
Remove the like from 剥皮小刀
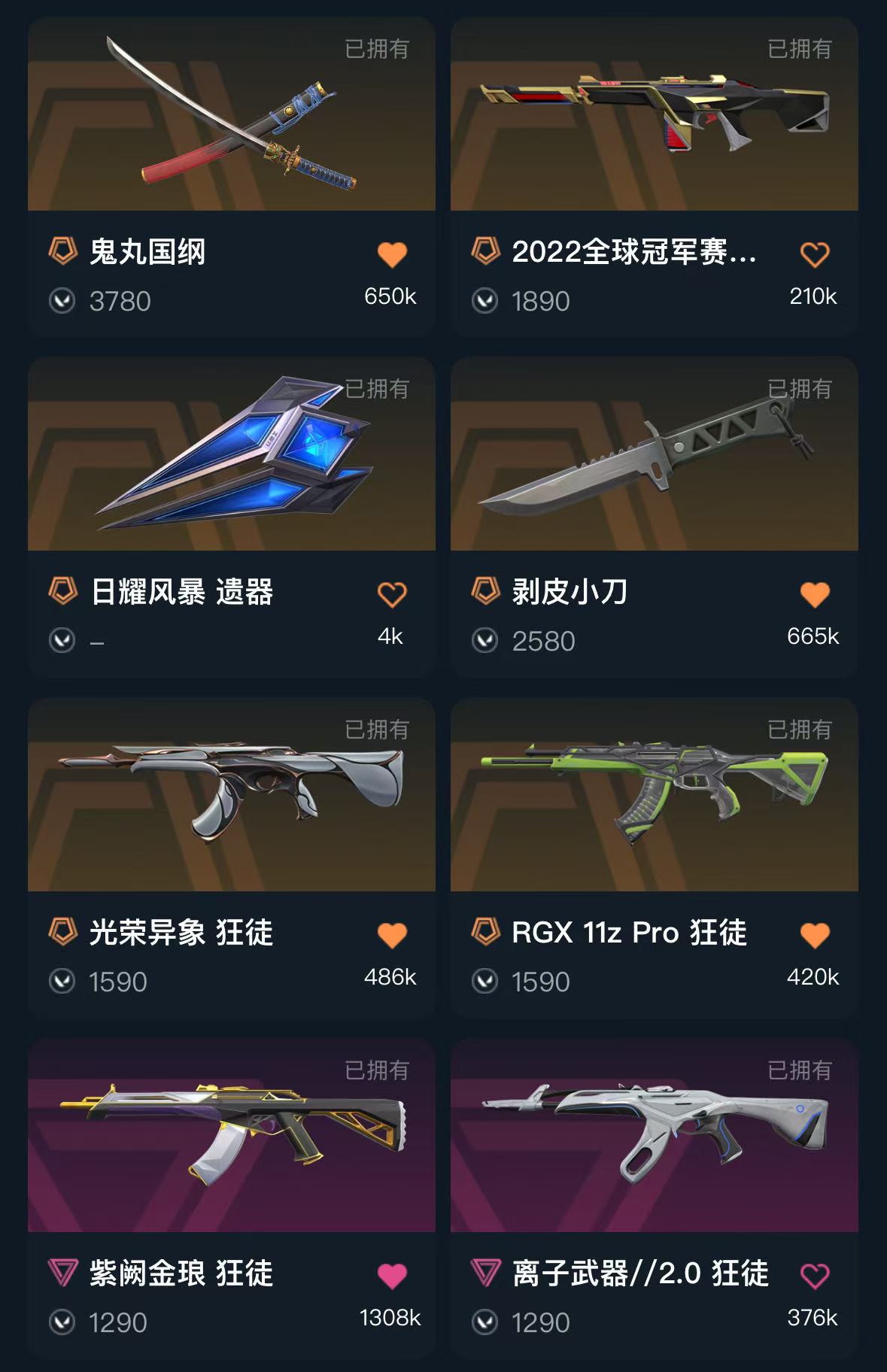814,594
